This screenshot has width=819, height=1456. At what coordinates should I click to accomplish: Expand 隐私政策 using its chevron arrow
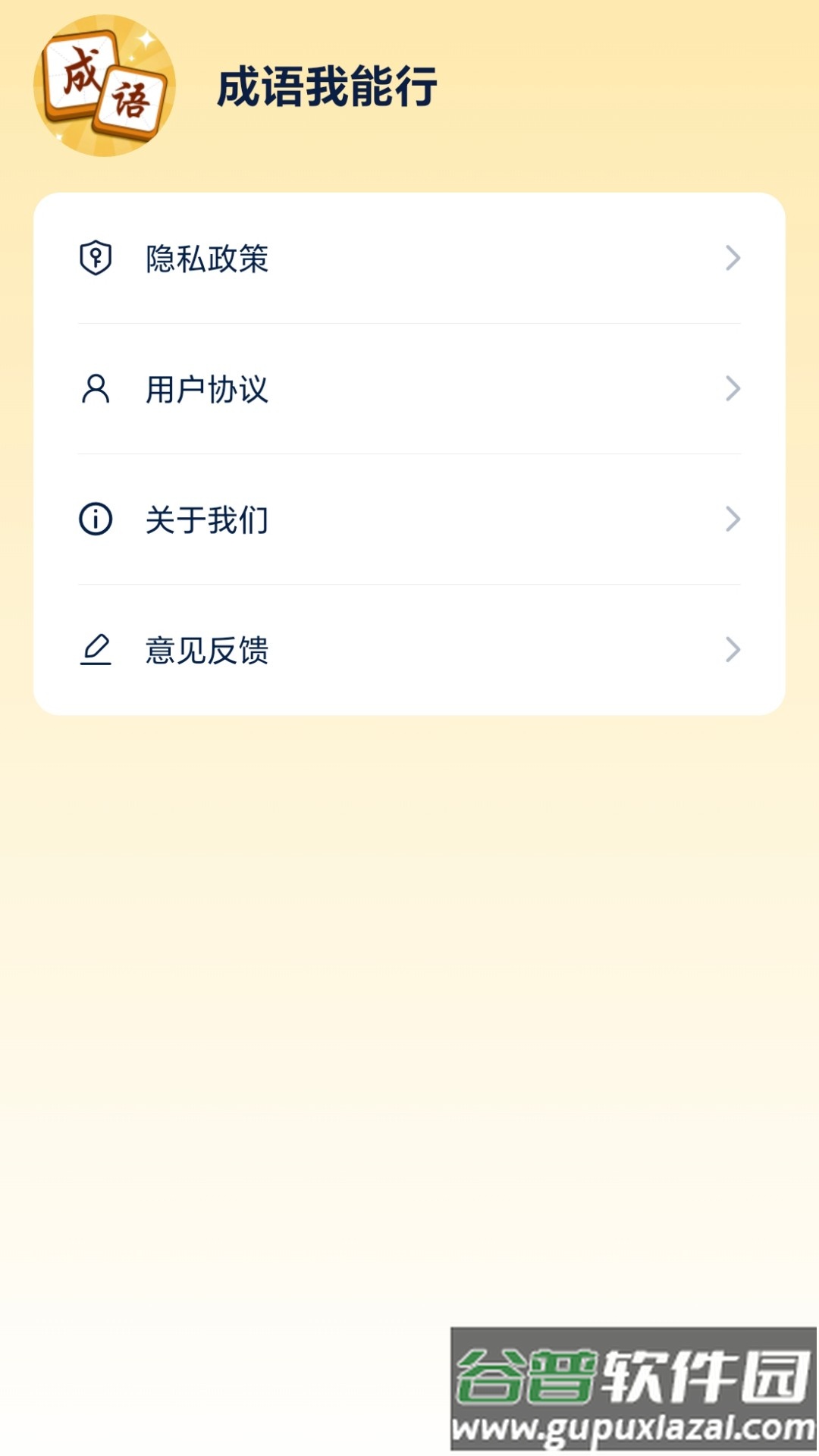click(x=731, y=259)
